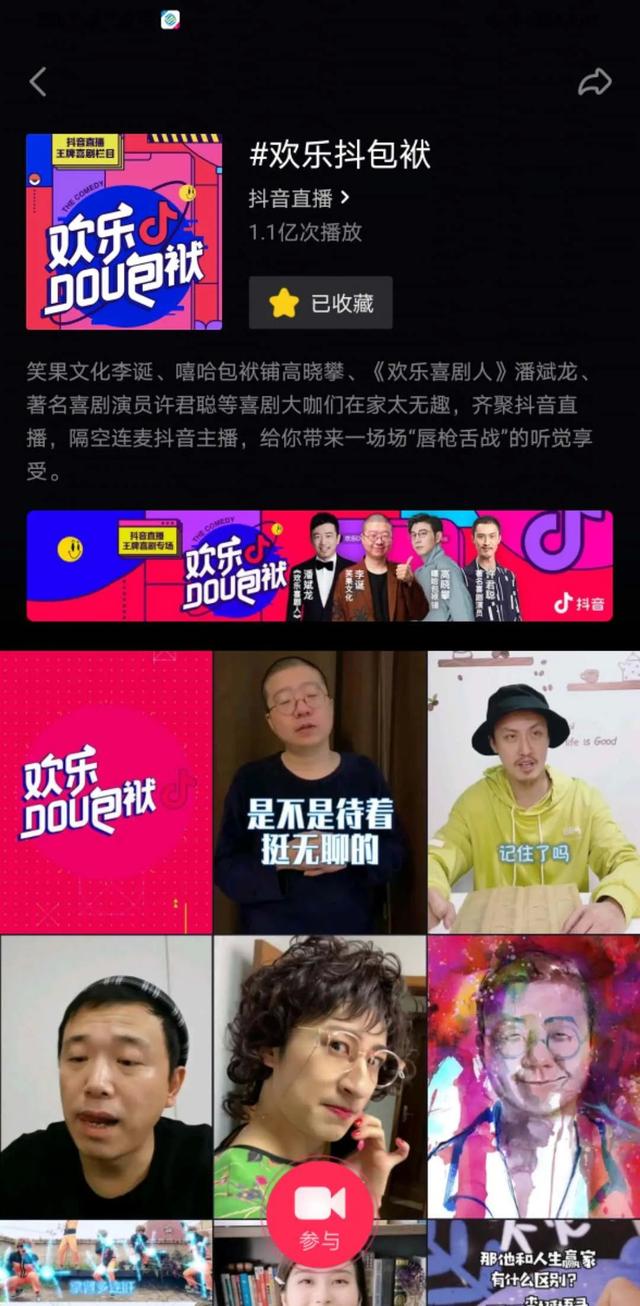This screenshot has width=640, height=1306.
Task: Open the 欢乐DOU包袱 promotional banner
Action: pos(319,566)
